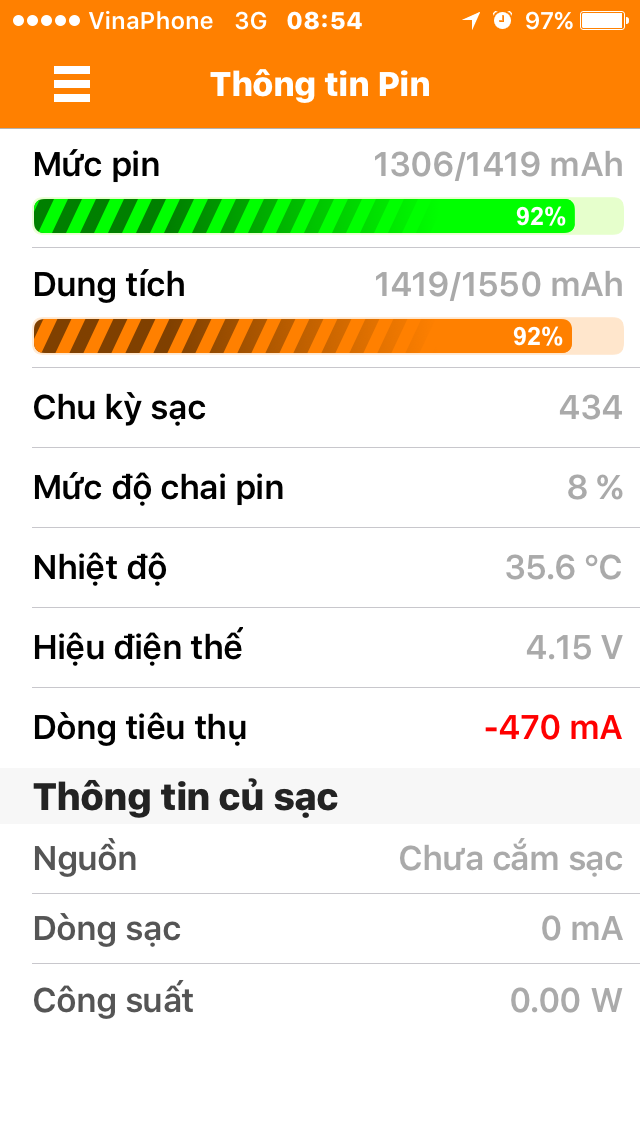Open the hamburger drawer menu

pos(72,84)
